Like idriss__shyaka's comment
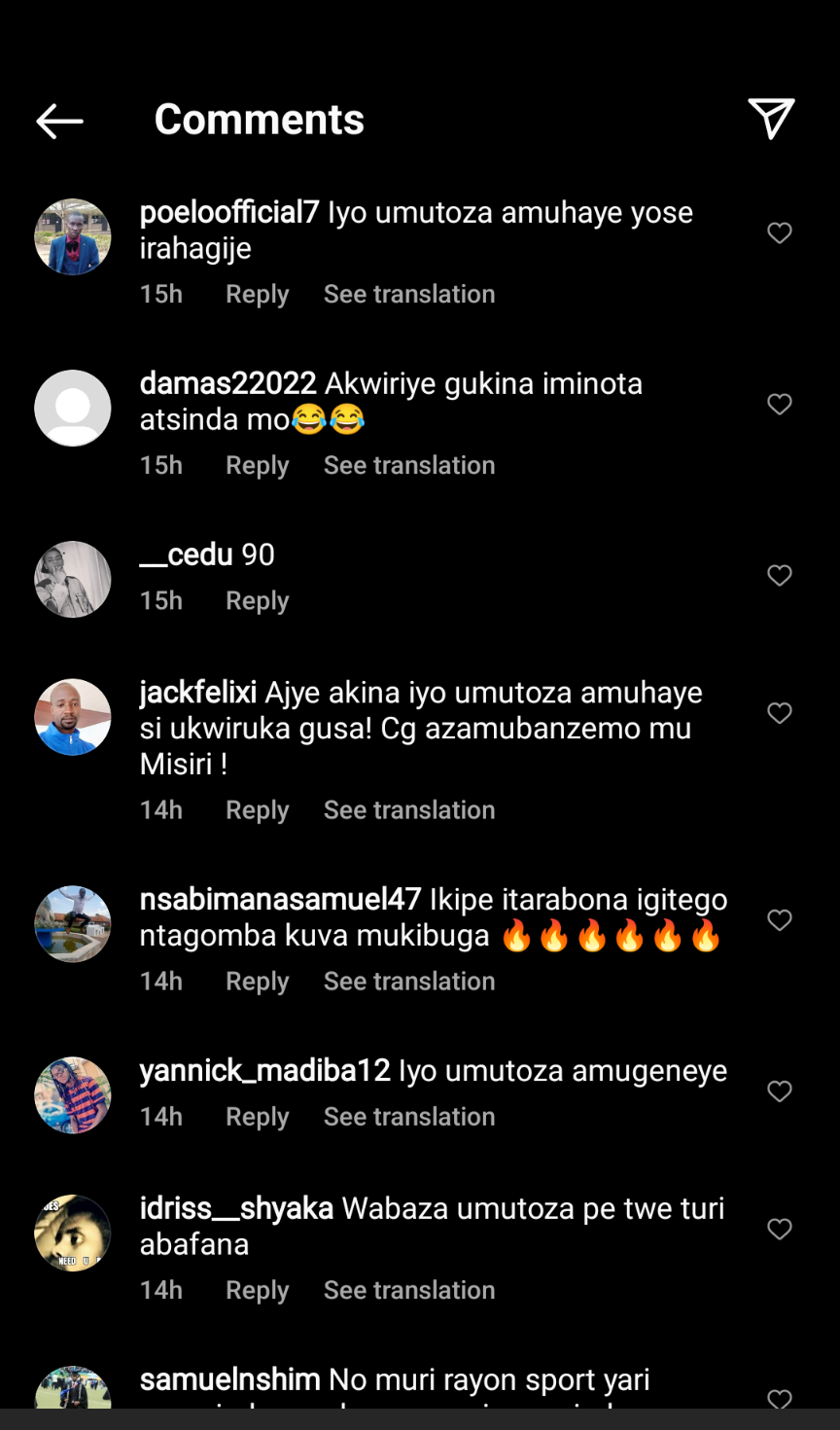 780,1230
